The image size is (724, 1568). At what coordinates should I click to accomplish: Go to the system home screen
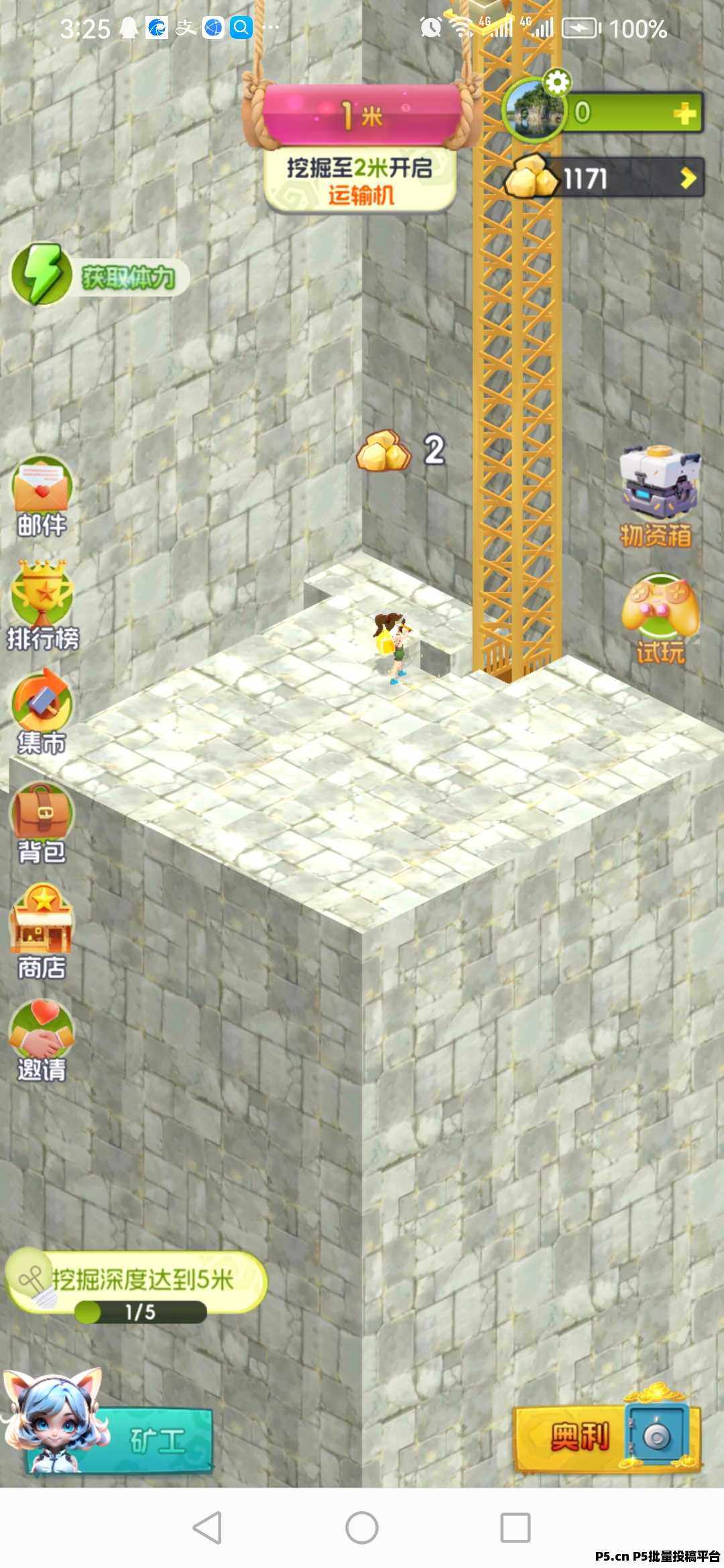(x=362, y=1528)
